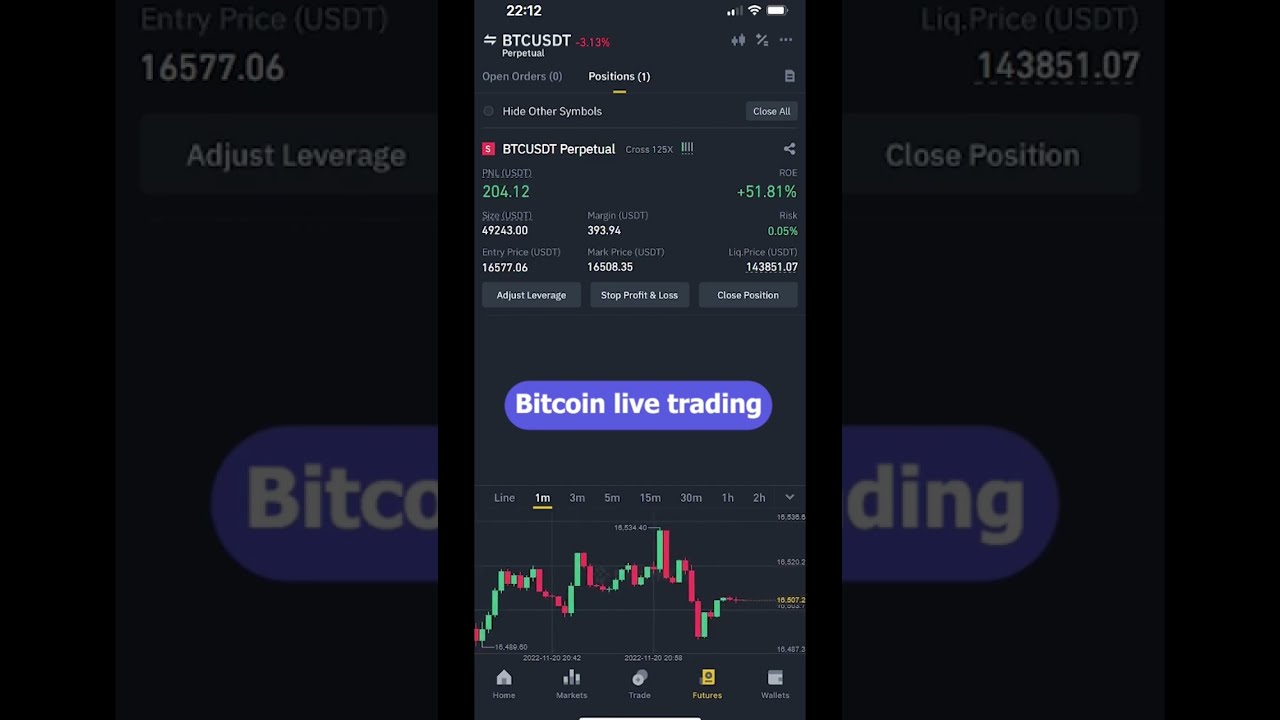Open the chart indicator icon in header

(738, 40)
